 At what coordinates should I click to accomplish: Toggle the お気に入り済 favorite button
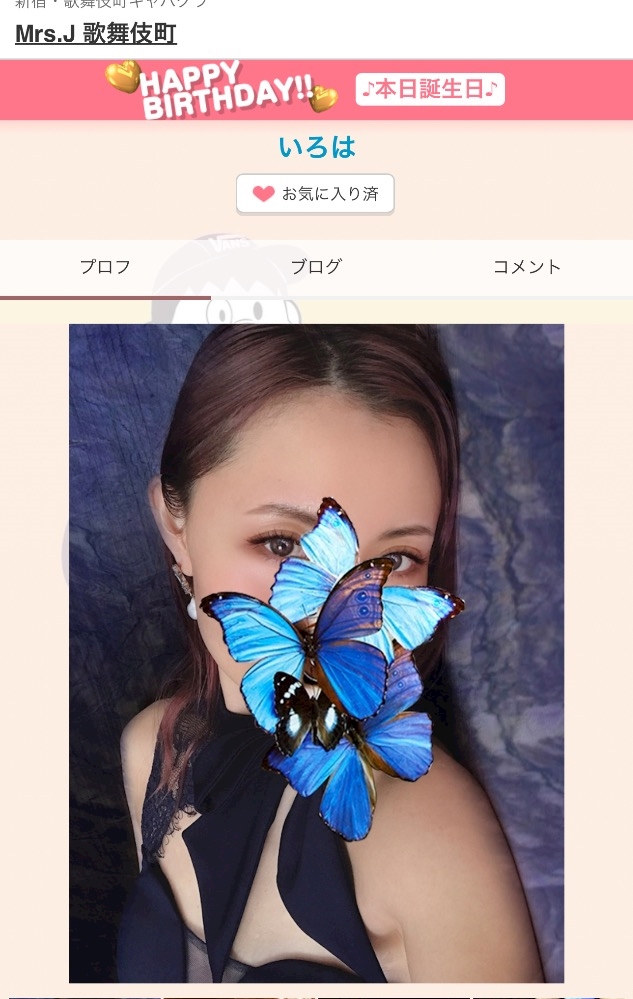pyautogui.click(x=315, y=194)
